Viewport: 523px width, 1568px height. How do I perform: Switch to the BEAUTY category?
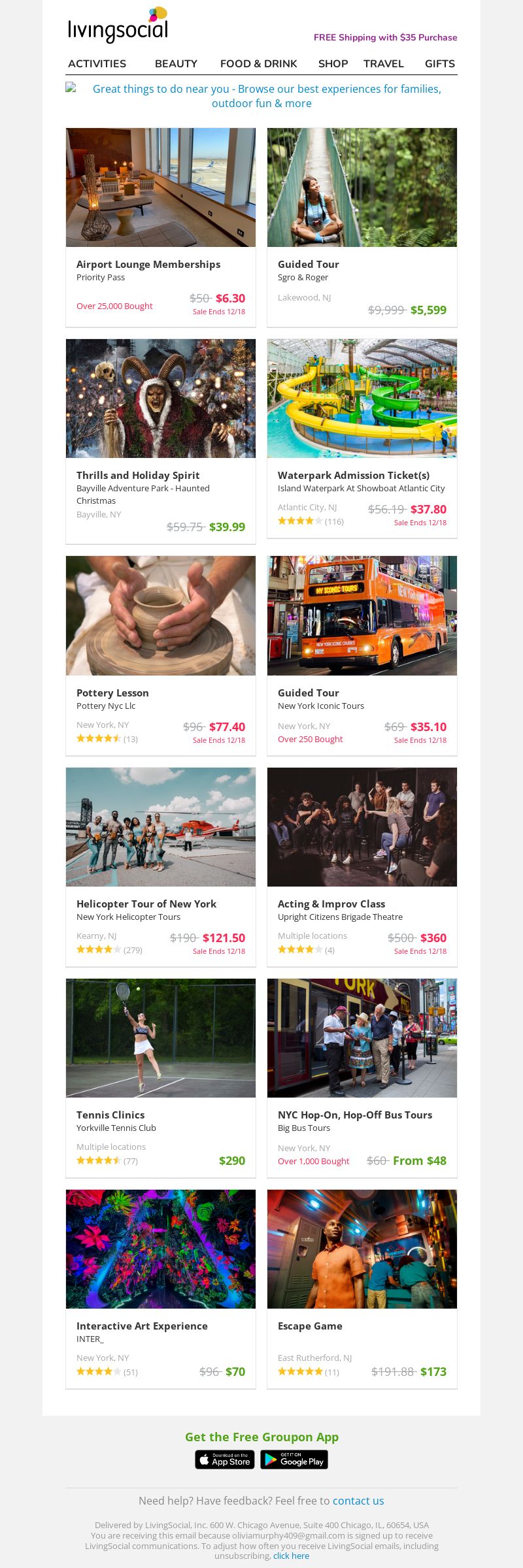pyautogui.click(x=176, y=63)
